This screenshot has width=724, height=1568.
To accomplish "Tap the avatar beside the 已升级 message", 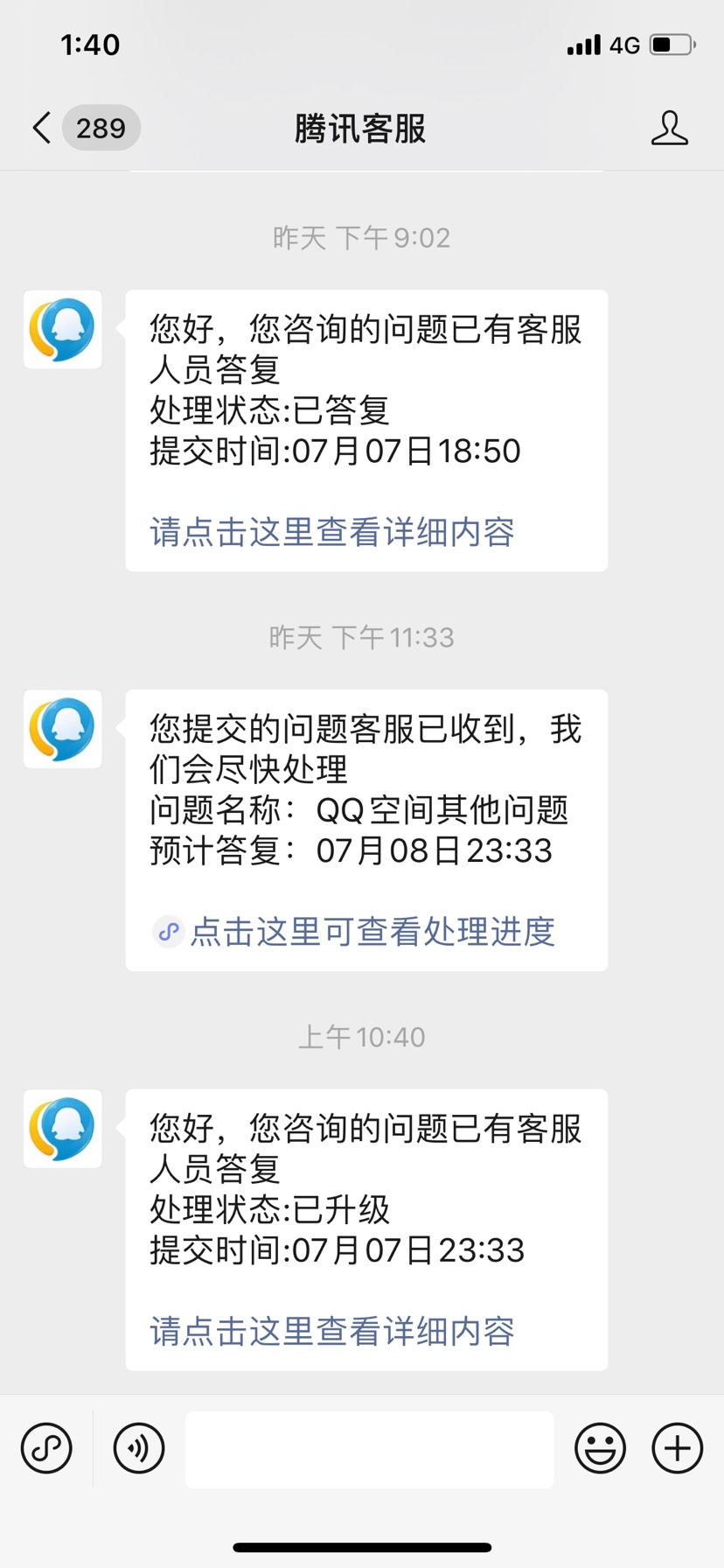I will (63, 1129).
